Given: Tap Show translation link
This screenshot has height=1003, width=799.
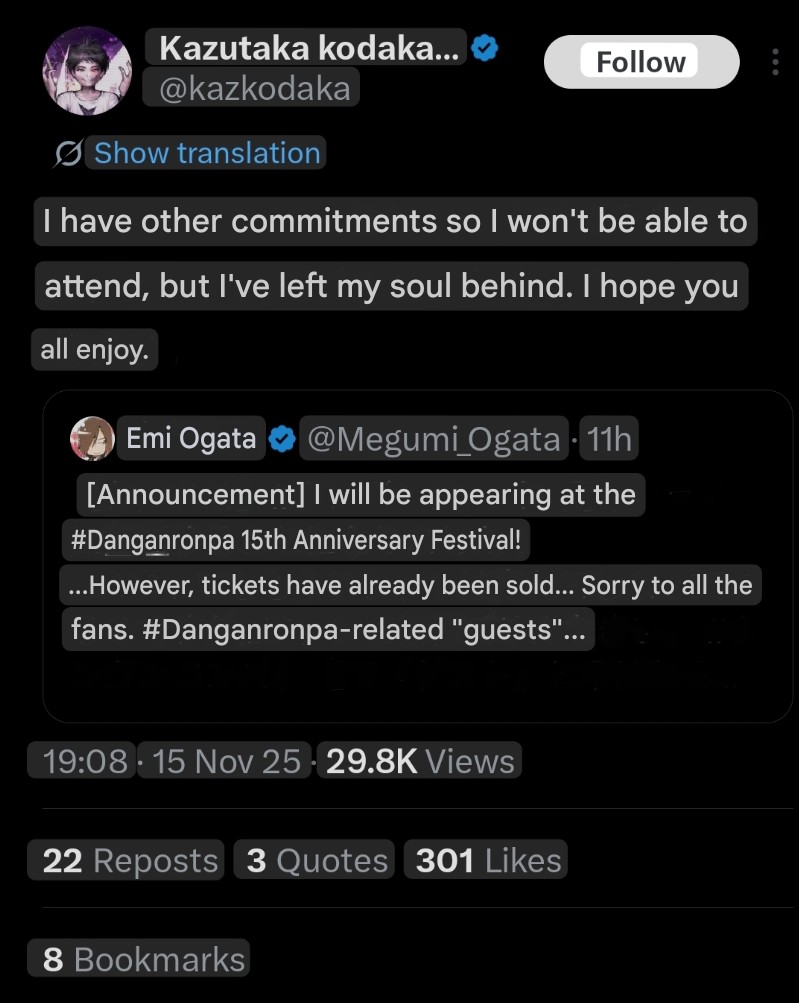Looking at the screenshot, I should 206,153.
